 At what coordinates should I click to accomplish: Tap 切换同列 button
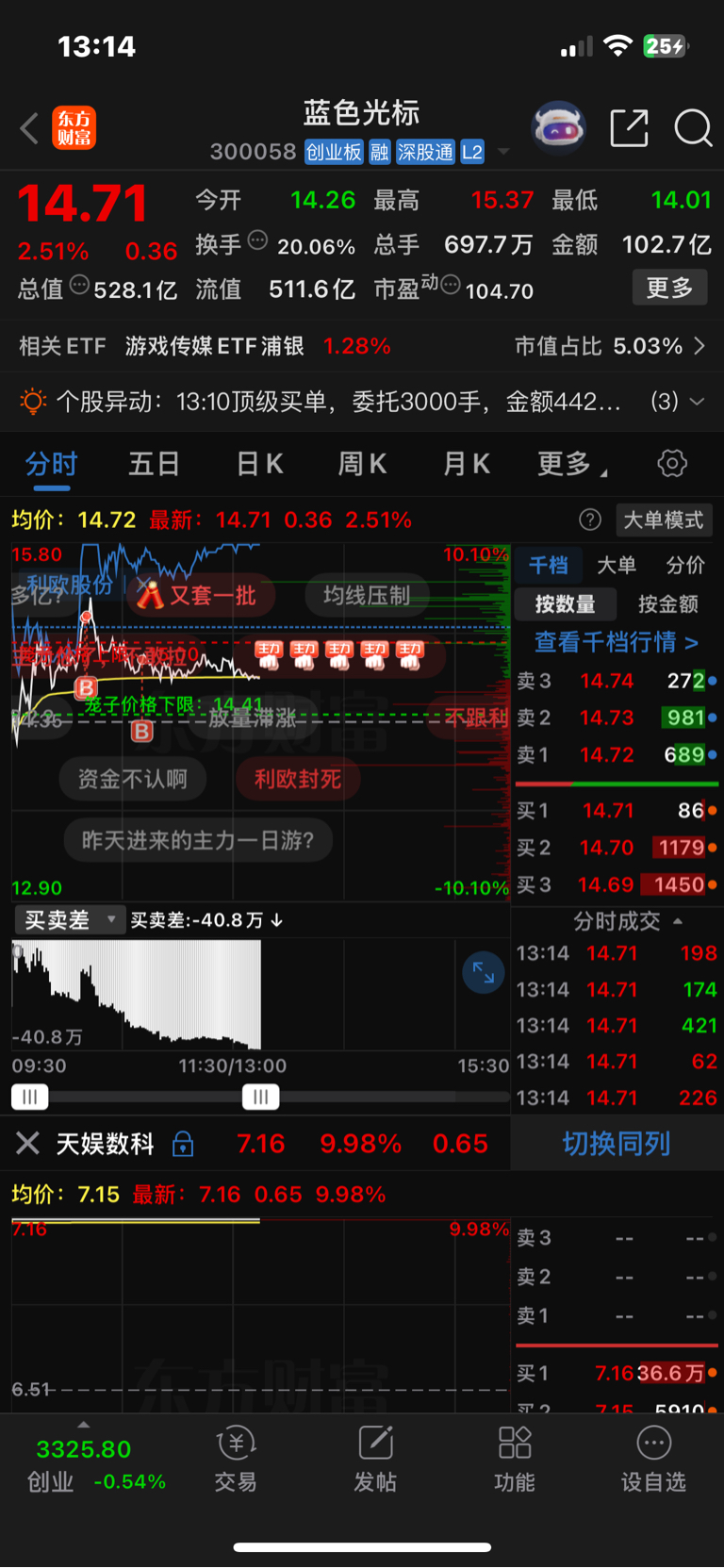[617, 1144]
